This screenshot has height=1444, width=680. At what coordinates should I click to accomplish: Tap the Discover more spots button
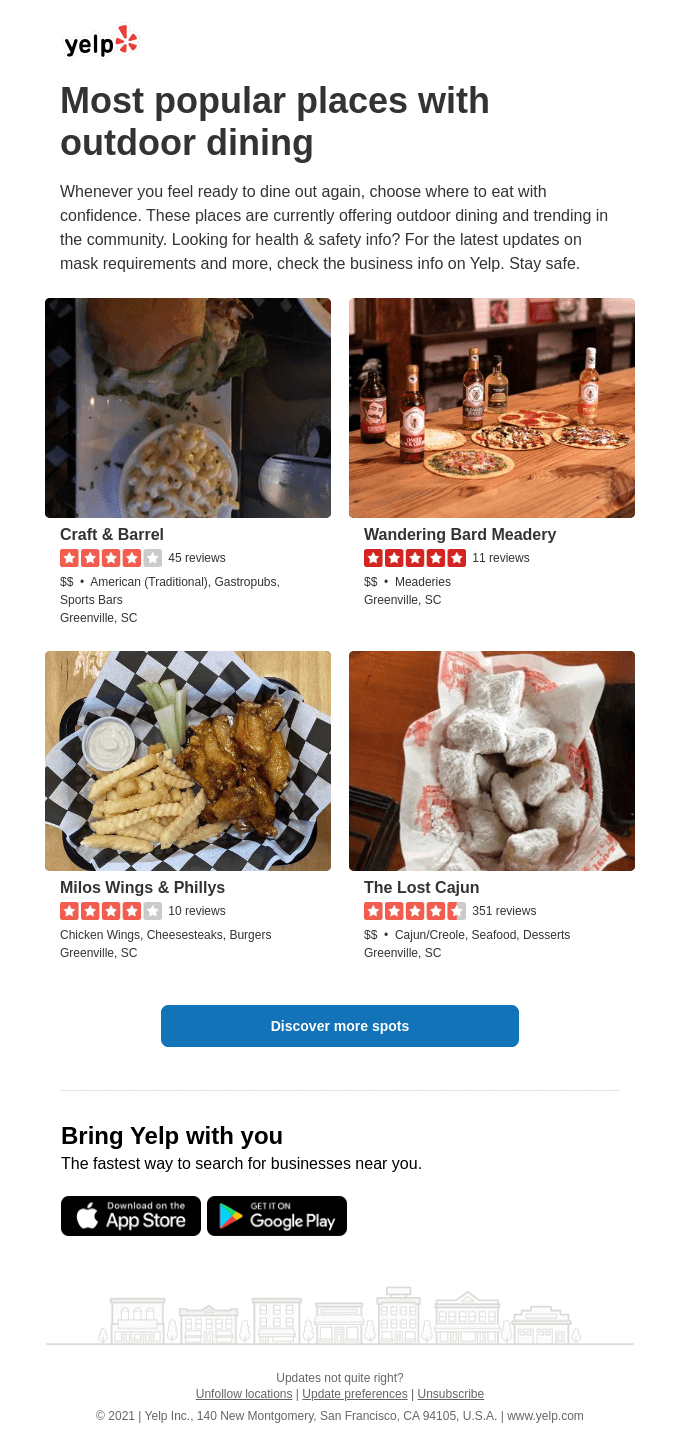(x=340, y=1026)
